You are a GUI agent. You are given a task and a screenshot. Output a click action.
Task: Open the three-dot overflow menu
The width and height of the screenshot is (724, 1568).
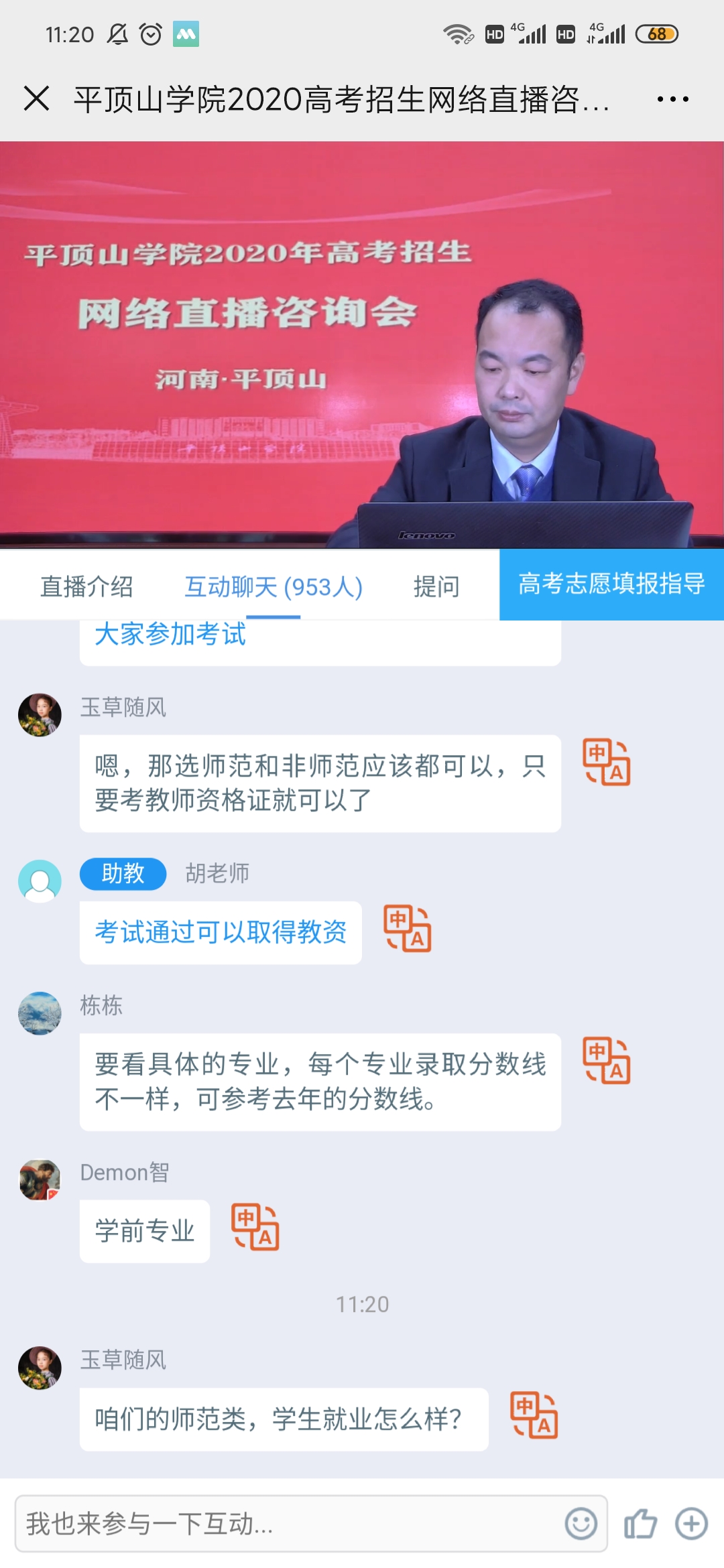(672, 99)
